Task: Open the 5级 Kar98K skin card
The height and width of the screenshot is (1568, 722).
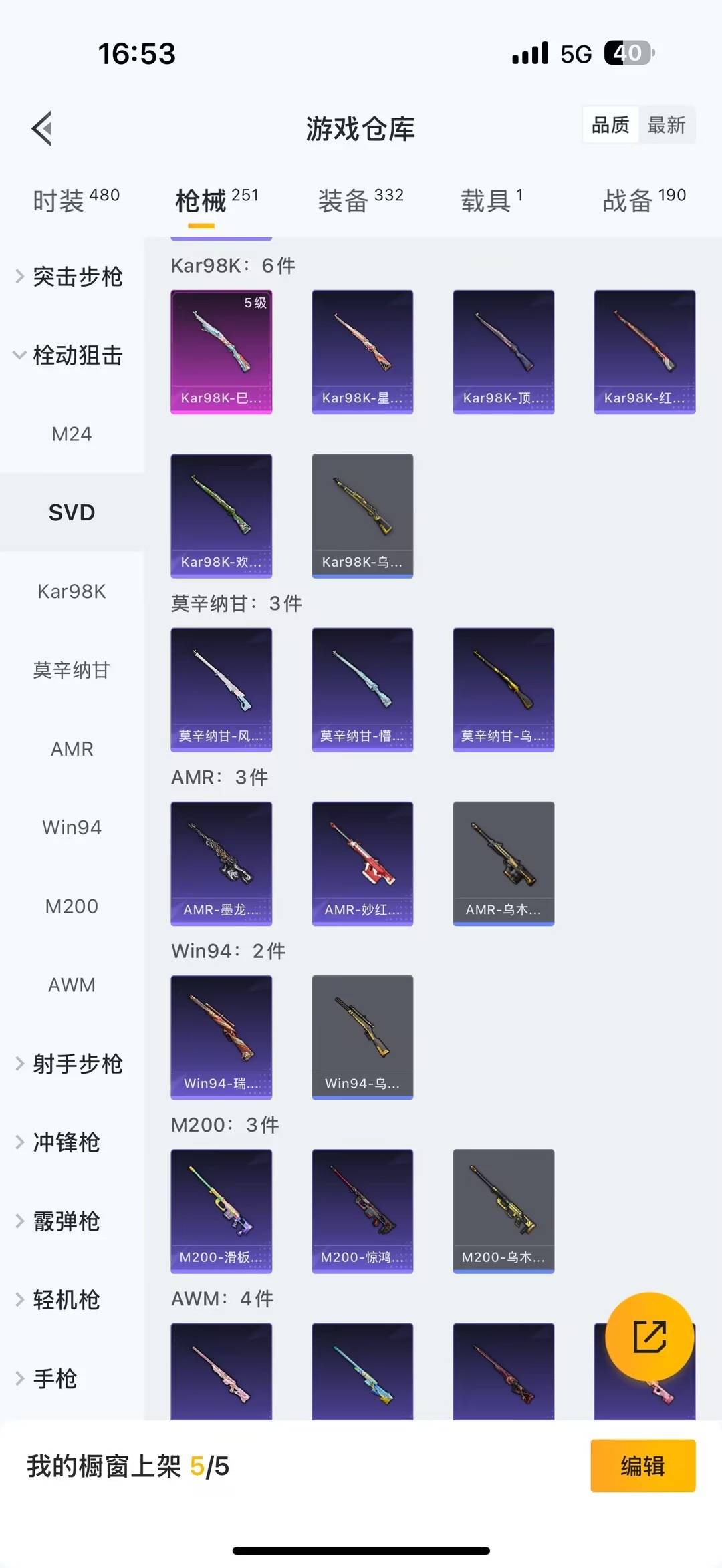Action: click(x=221, y=352)
